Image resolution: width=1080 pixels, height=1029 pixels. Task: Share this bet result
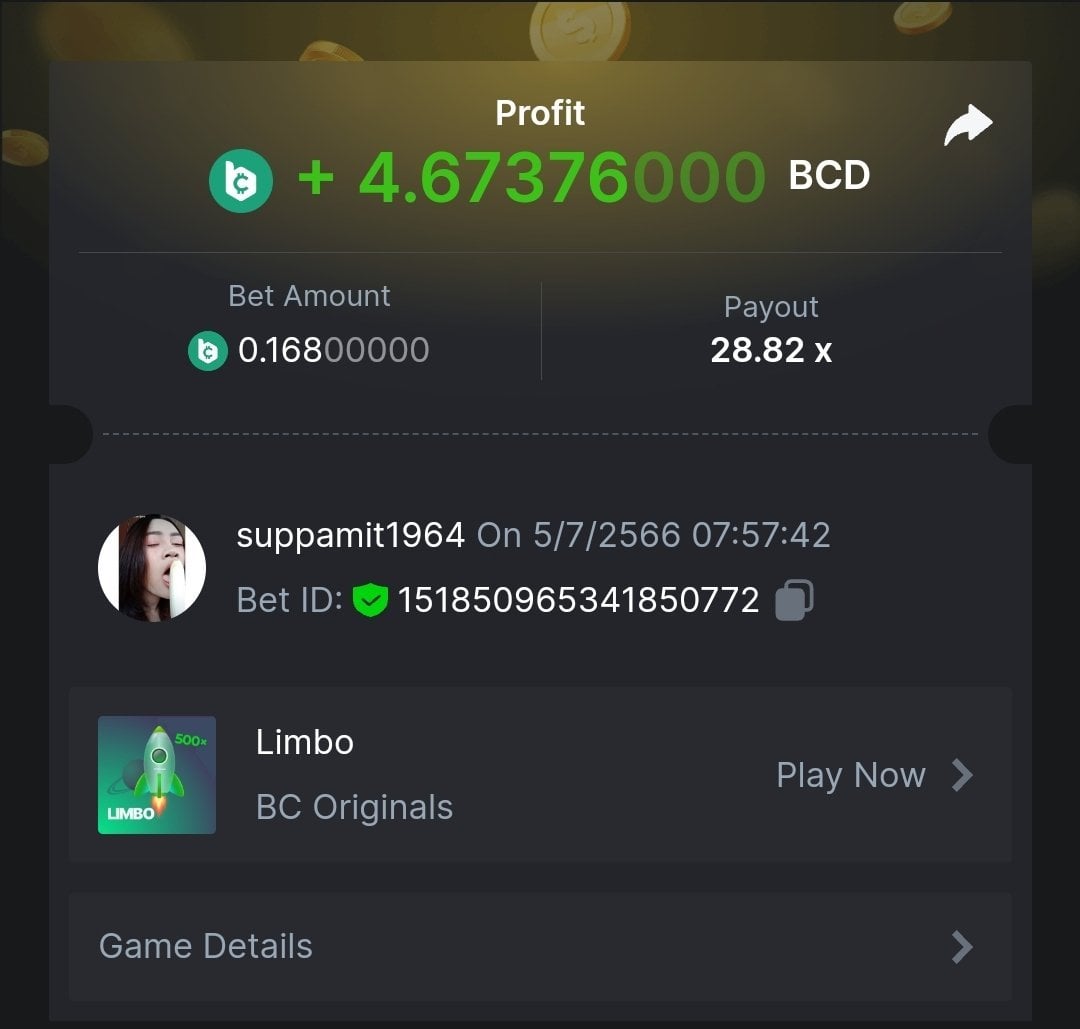click(x=968, y=126)
